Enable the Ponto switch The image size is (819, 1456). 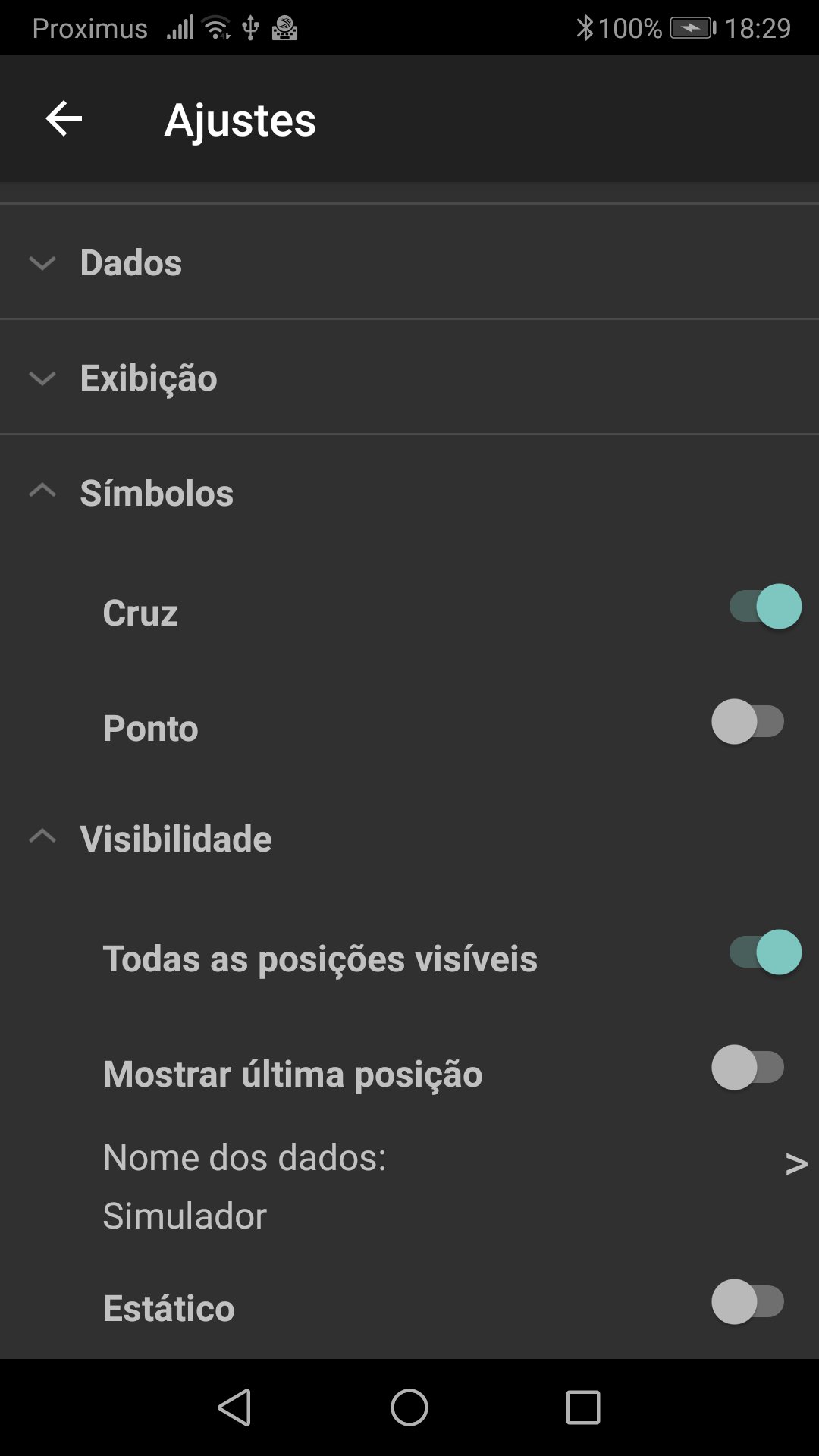click(x=748, y=722)
